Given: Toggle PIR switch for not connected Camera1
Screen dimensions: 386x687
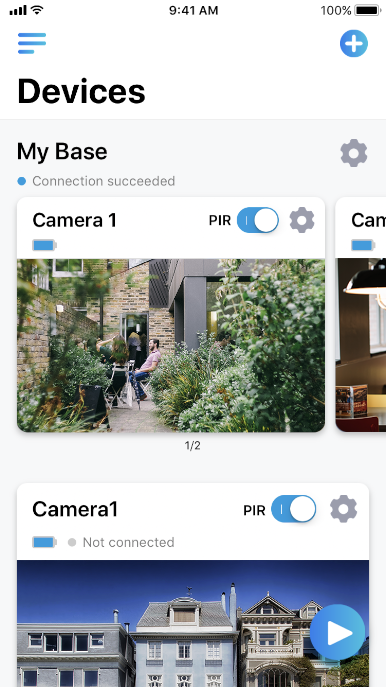Looking at the screenshot, I should click(293, 509).
